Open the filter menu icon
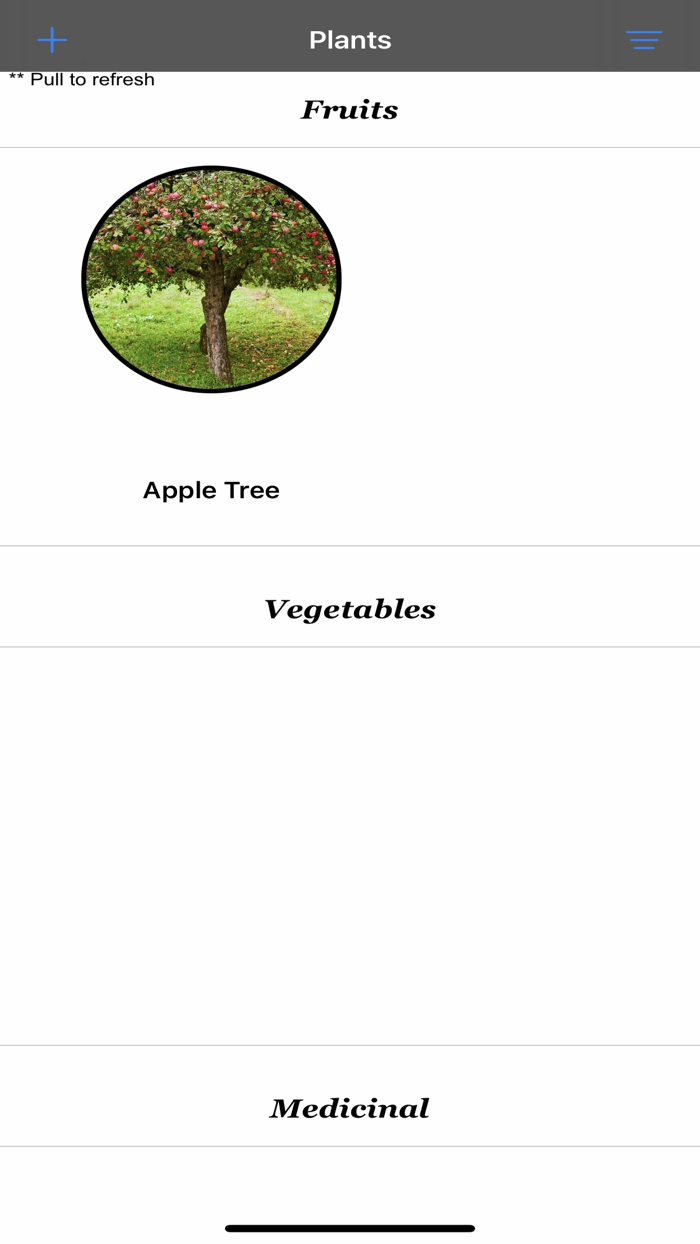The image size is (700, 1244). pyautogui.click(x=644, y=40)
